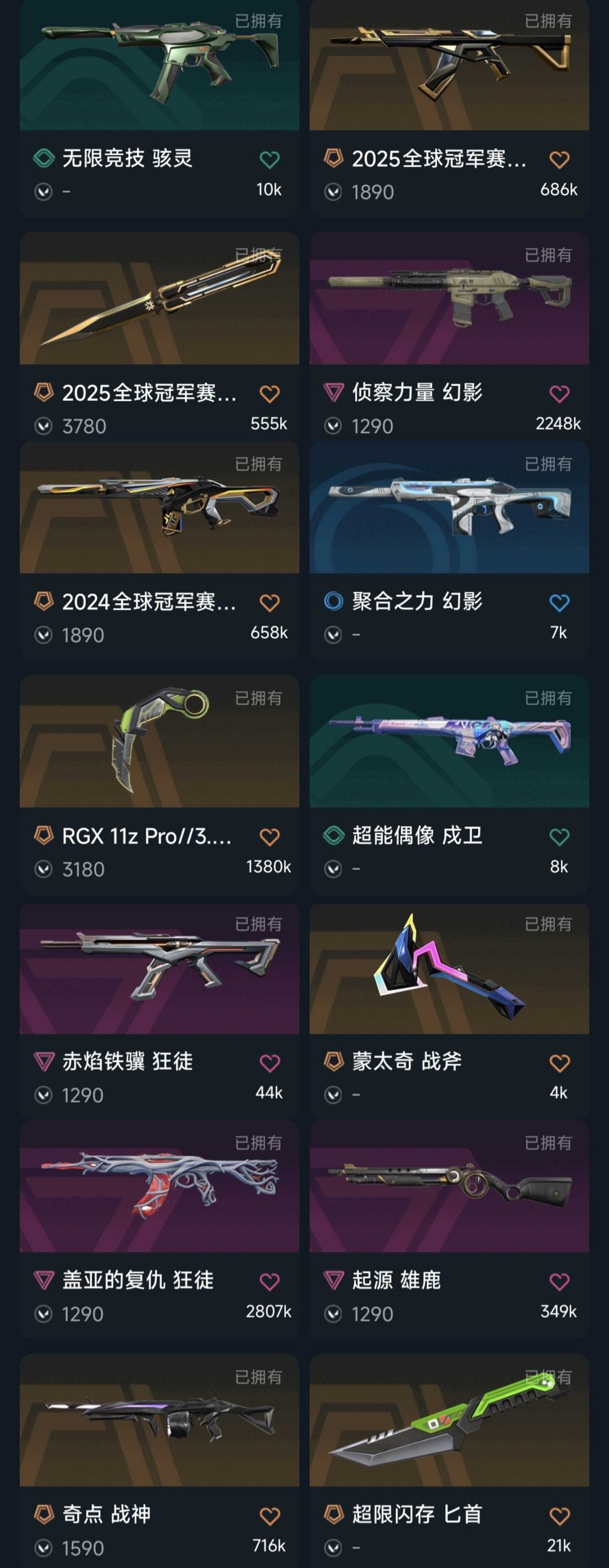
Task: Favorite the 超限闪存 匕首 skin
Action: click(x=559, y=1516)
